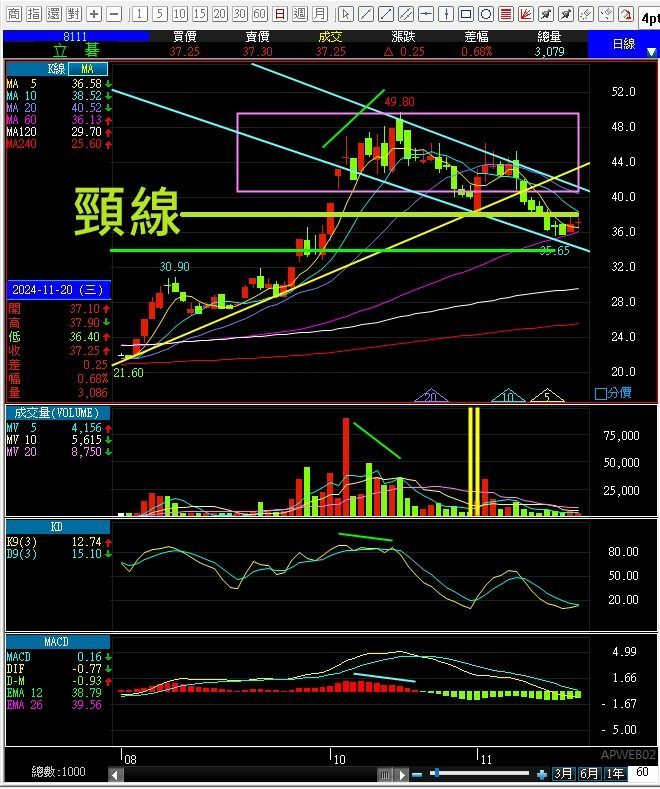Open the 日線 period dropdown
Screen dimensions: 660x789
pyautogui.click(x=623, y=44)
